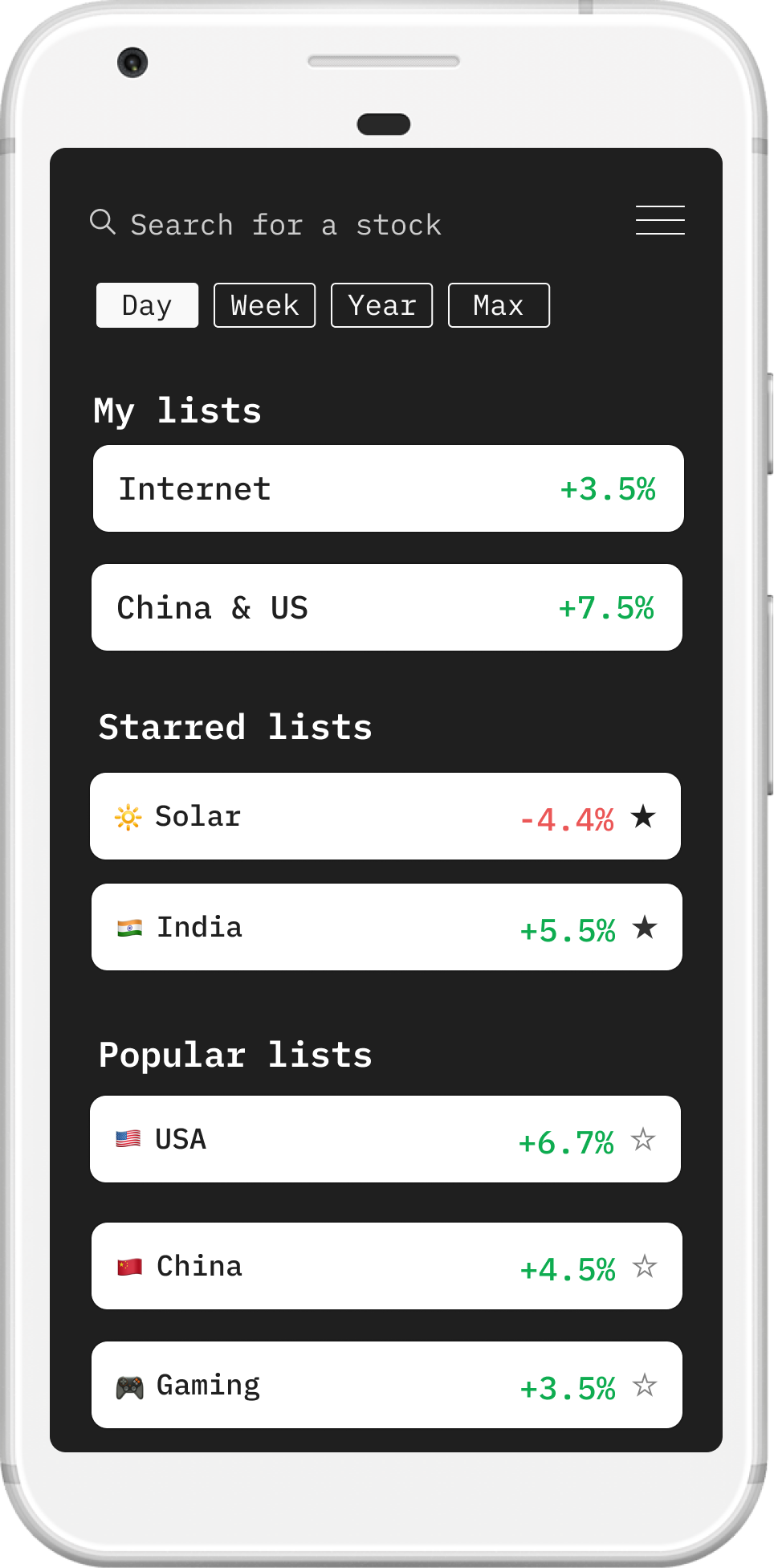
Task: Star the China list
Action: [645, 1267]
